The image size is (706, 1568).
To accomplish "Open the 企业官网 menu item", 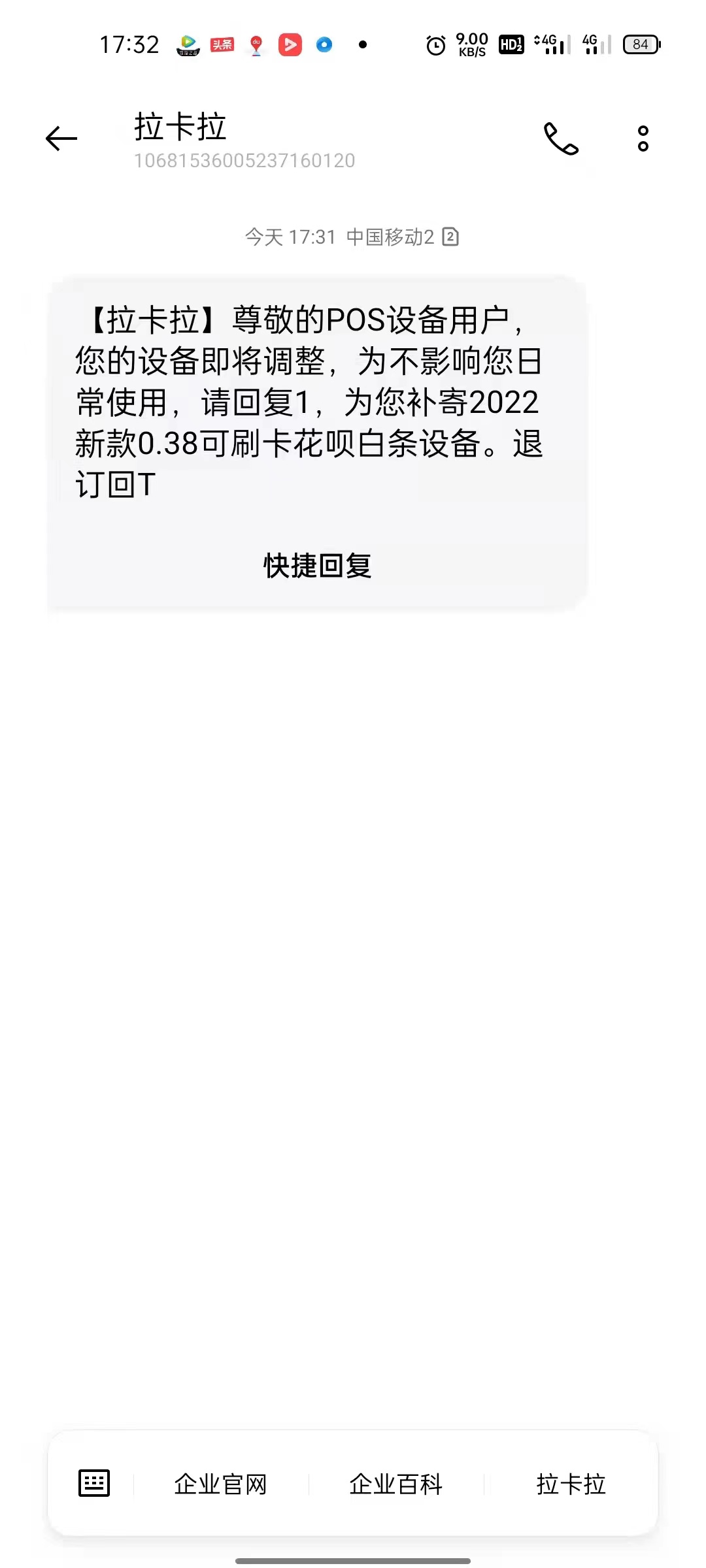I will point(221,1484).
